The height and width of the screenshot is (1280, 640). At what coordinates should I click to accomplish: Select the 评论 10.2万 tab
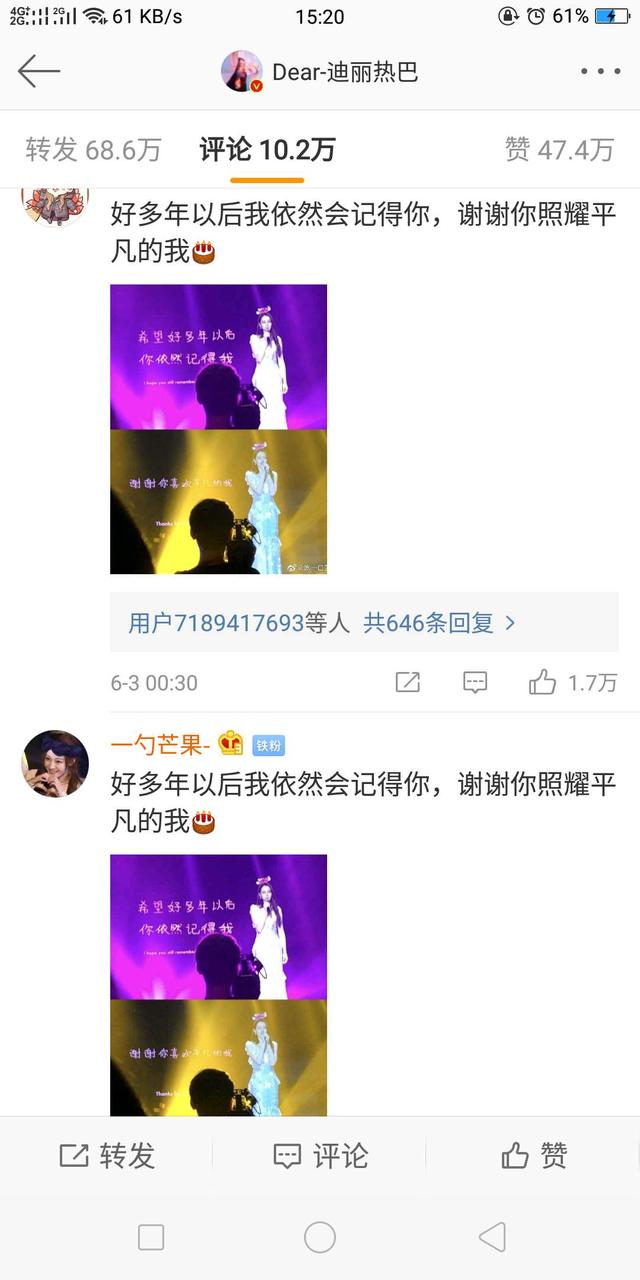(267, 150)
